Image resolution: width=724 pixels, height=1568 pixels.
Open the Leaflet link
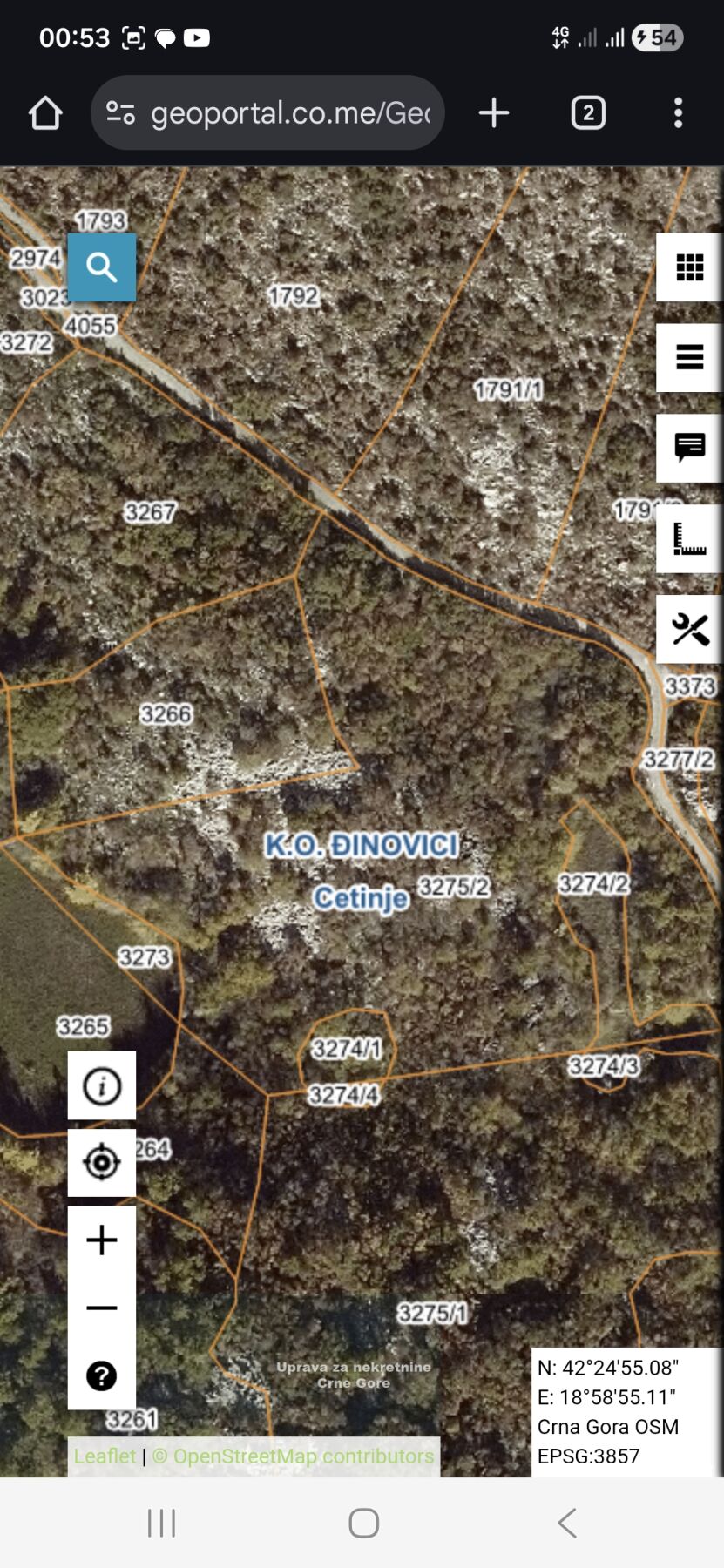click(x=105, y=1456)
